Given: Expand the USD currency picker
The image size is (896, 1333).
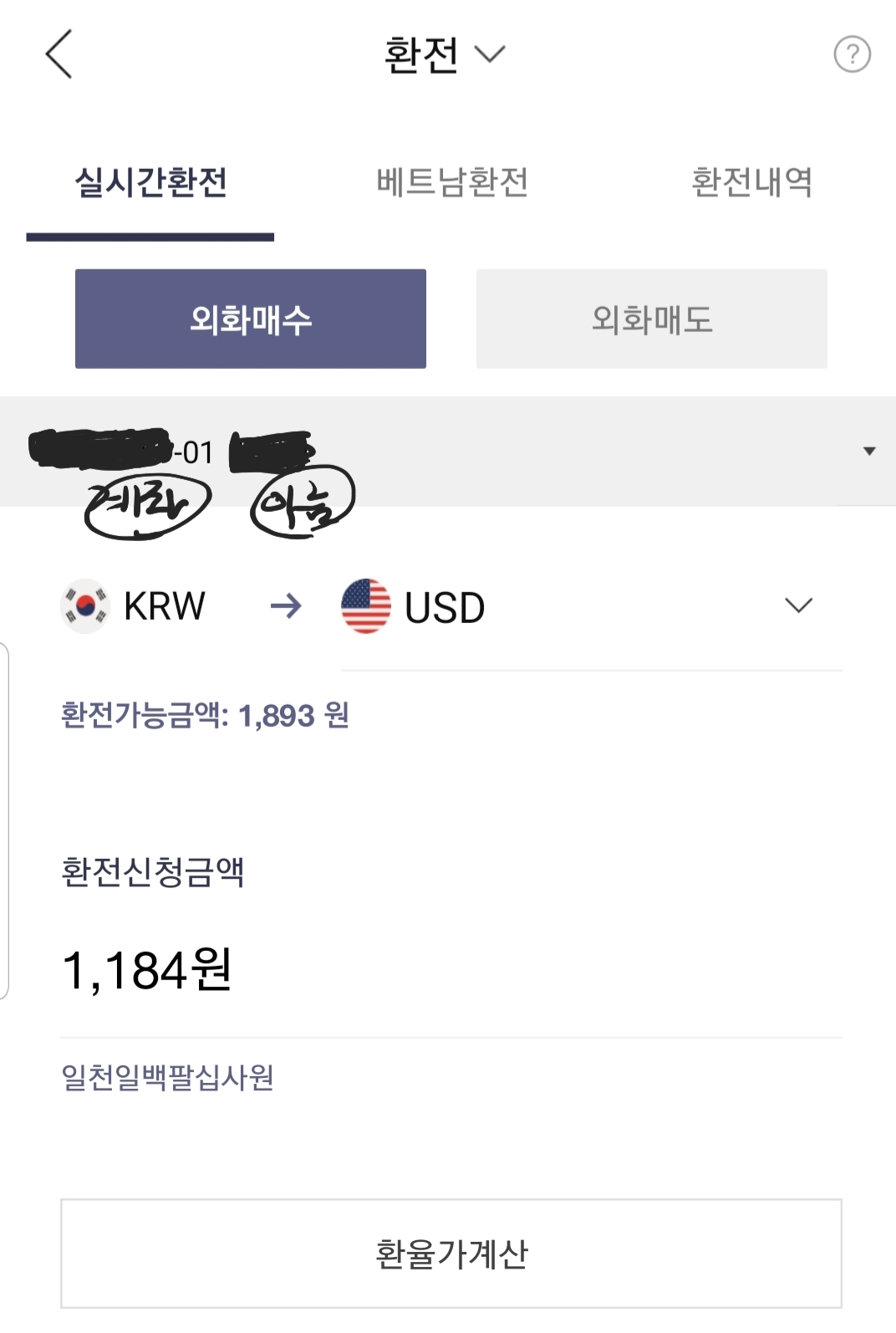Looking at the screenshot, I should (798, 606).
